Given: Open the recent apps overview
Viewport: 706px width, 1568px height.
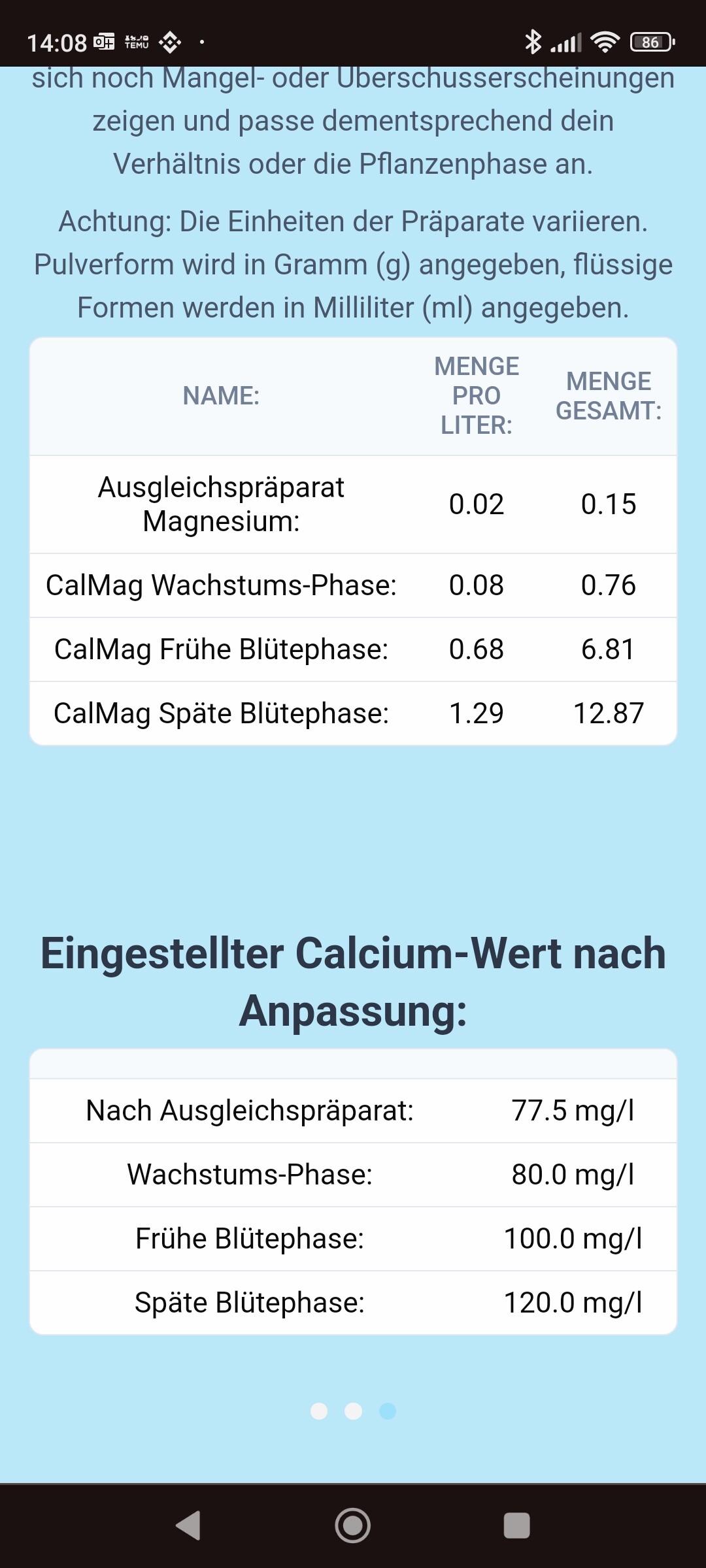Looking at the screenshot, I should (x=516, y=1526).
